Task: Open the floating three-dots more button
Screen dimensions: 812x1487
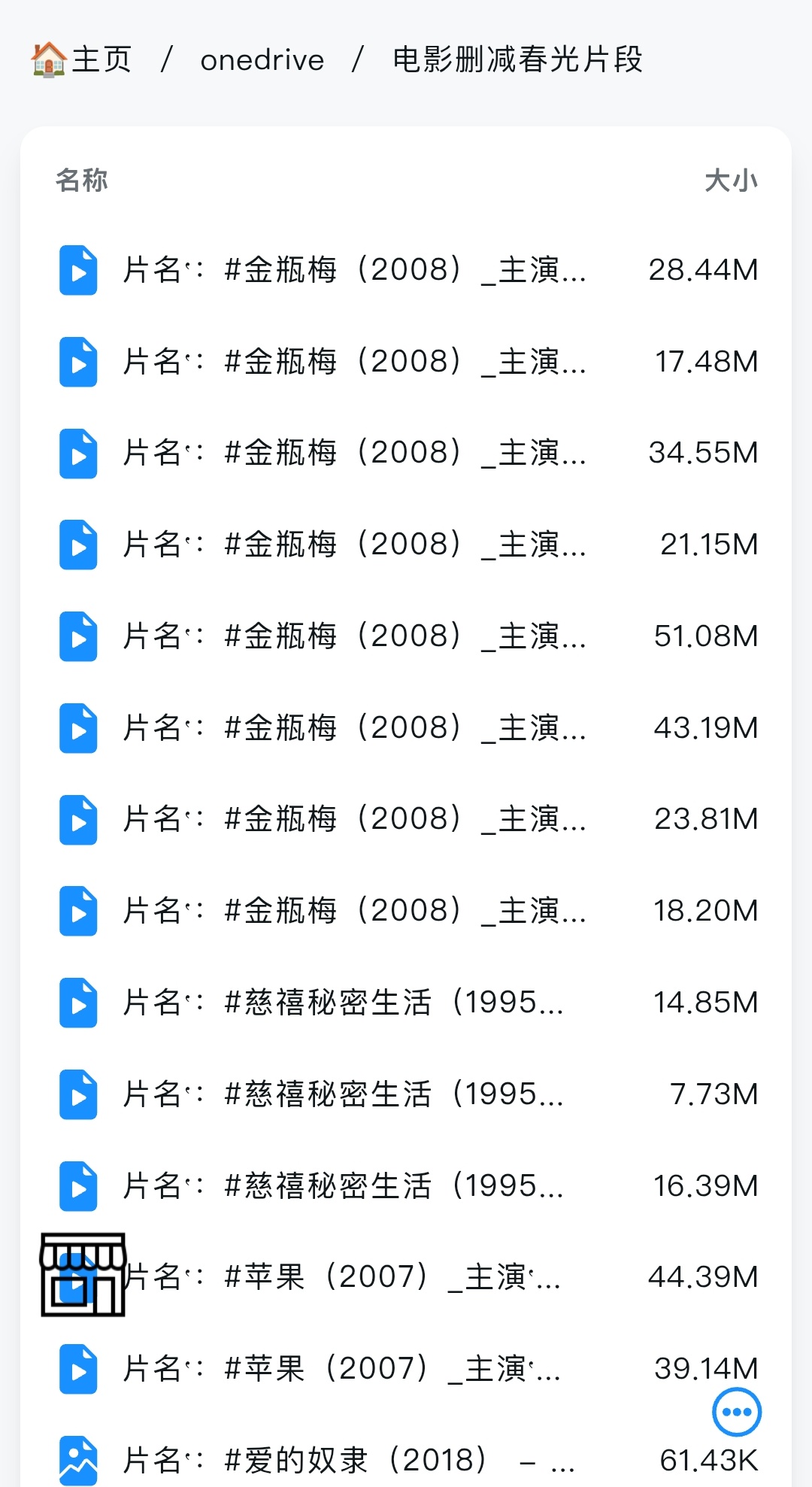Action: [736, 1412]
